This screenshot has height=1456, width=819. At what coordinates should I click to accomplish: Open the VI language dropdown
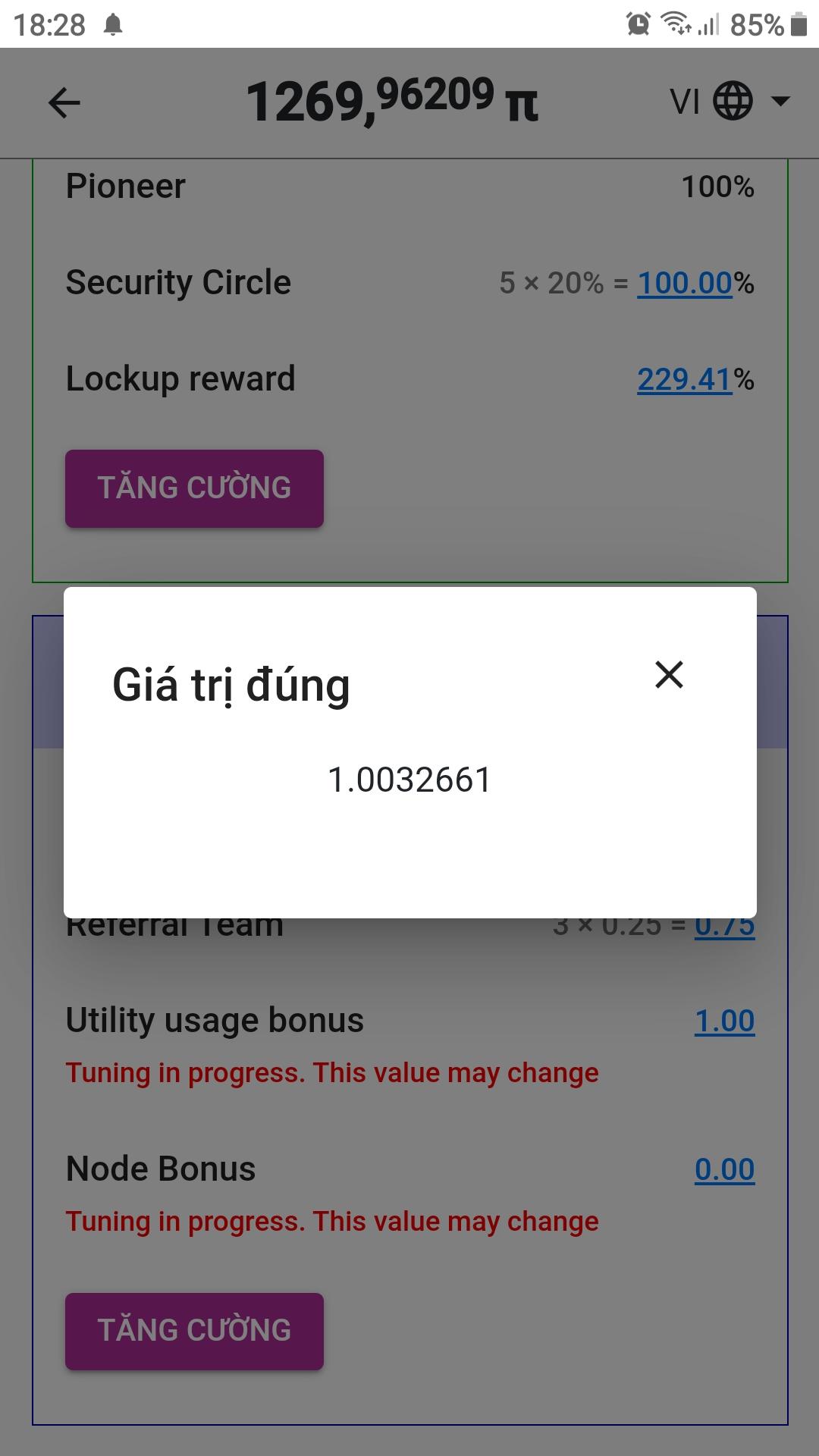click(x=730, y=102)
